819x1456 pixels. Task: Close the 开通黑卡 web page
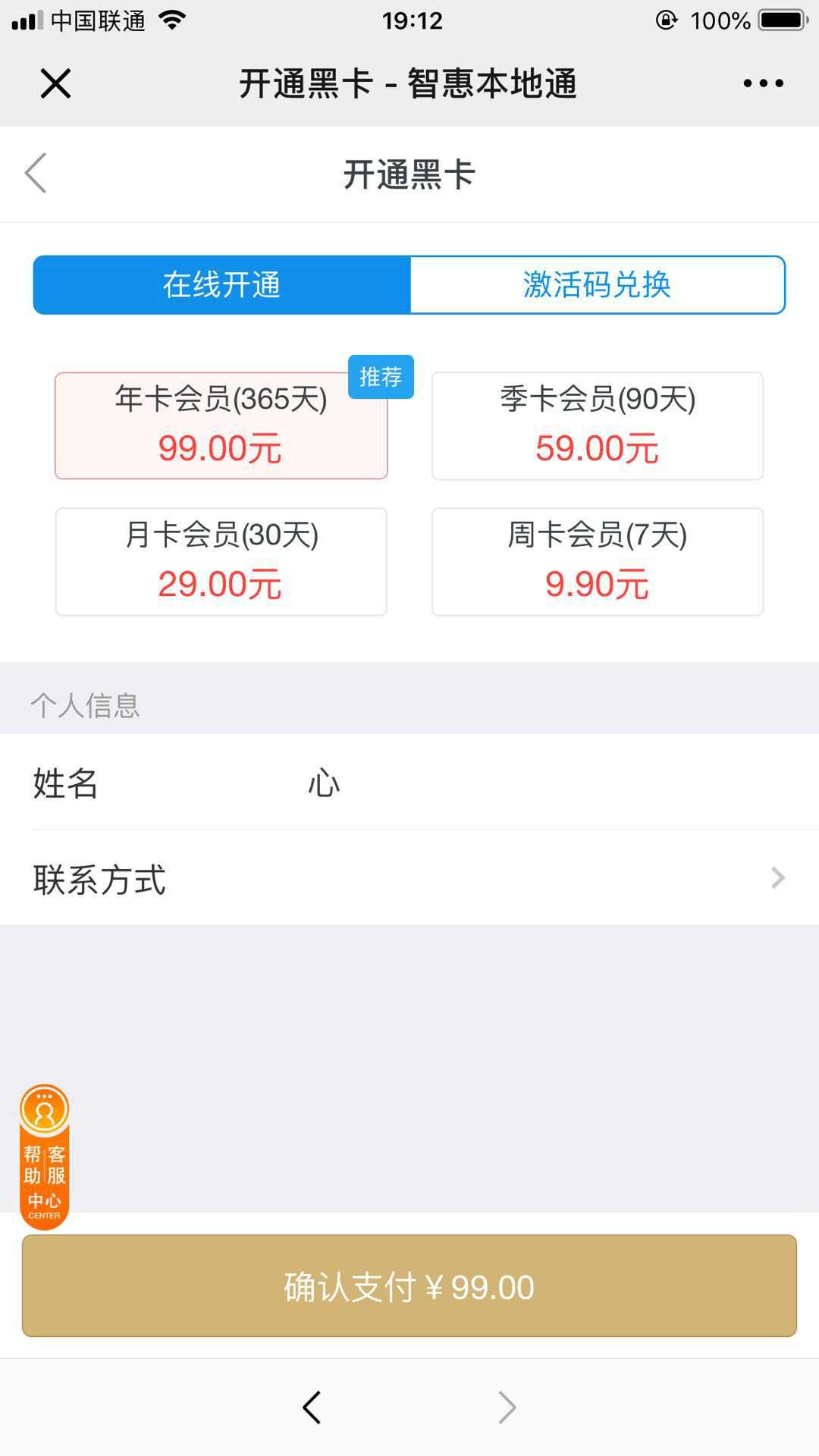[x=55, y=83]
